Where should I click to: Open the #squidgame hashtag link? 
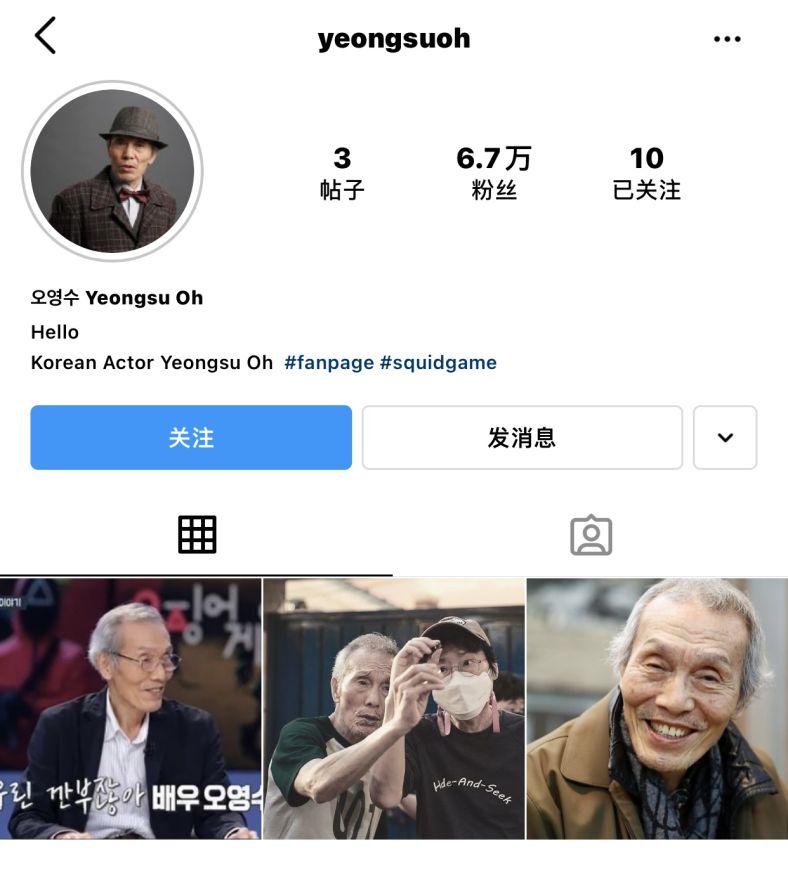(438, 363)
